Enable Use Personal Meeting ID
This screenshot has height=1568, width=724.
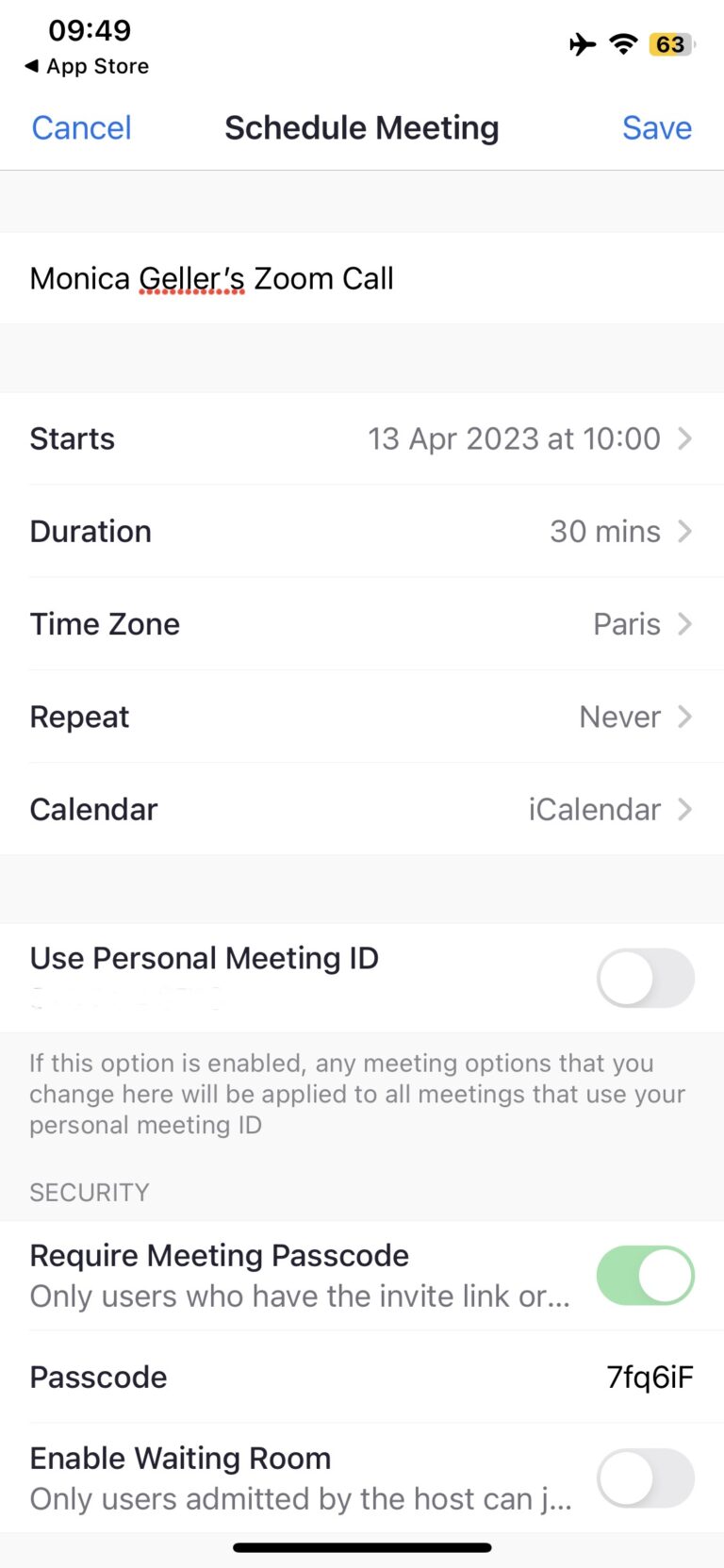(x=645, y=978)
